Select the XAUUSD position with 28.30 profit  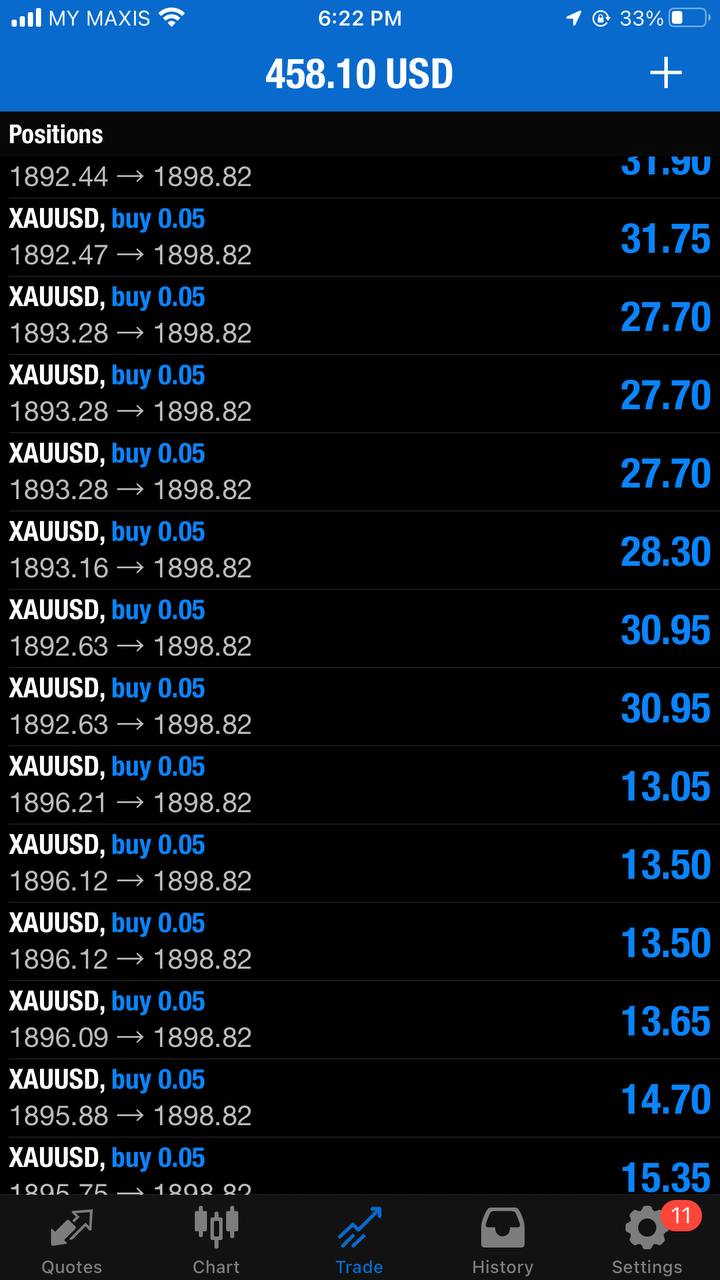tap(360, 551)
